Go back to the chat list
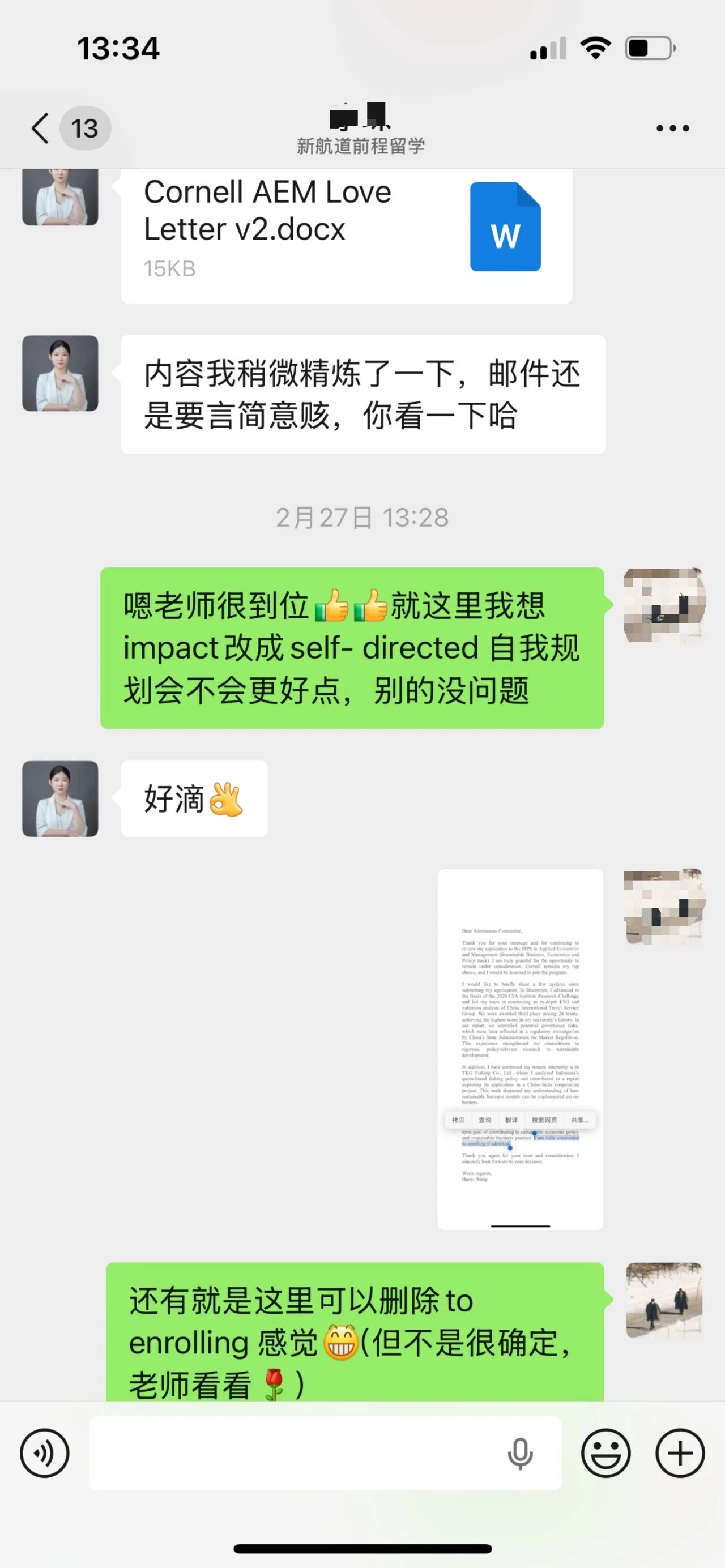This screenshot has width=725, height=1568. click(40, 129)
